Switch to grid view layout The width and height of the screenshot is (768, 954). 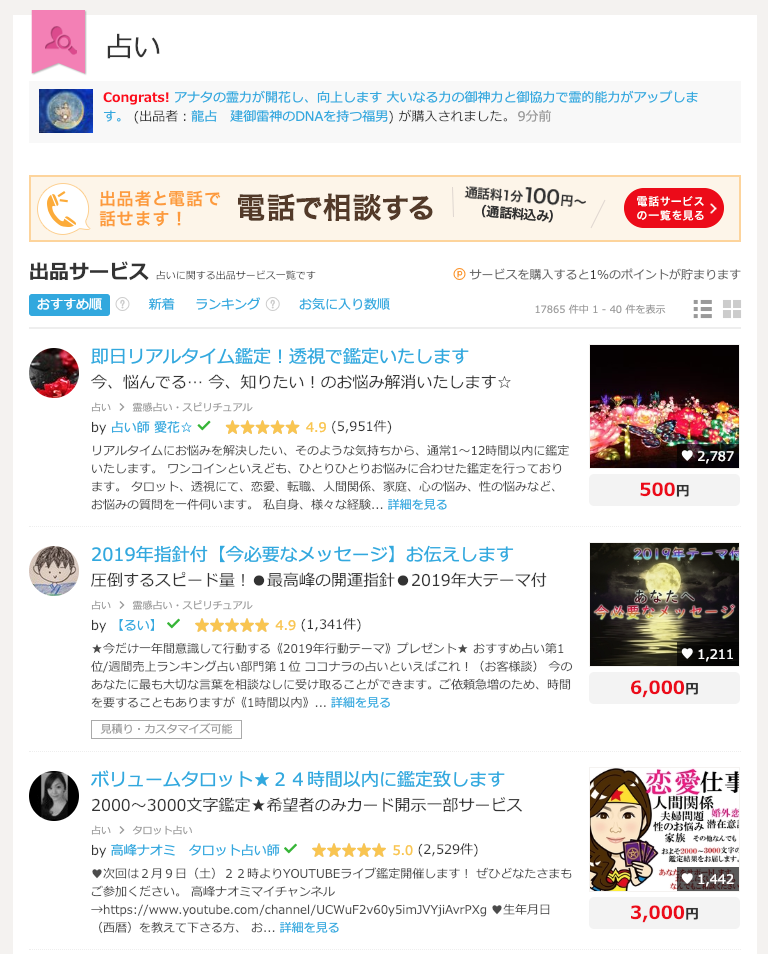coord(731,308)
